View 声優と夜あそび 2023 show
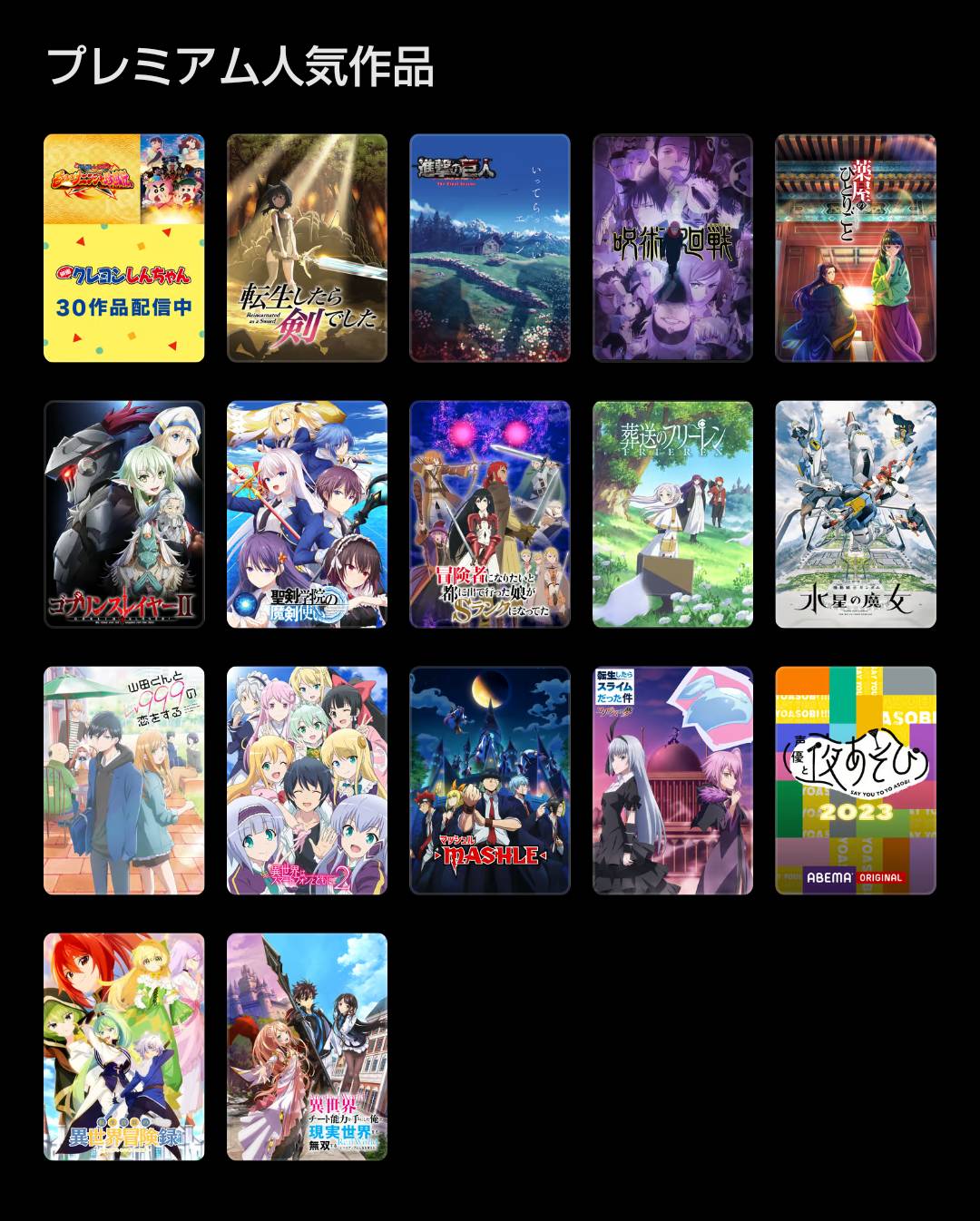The image size is (980, 1221). coord(855,780)
